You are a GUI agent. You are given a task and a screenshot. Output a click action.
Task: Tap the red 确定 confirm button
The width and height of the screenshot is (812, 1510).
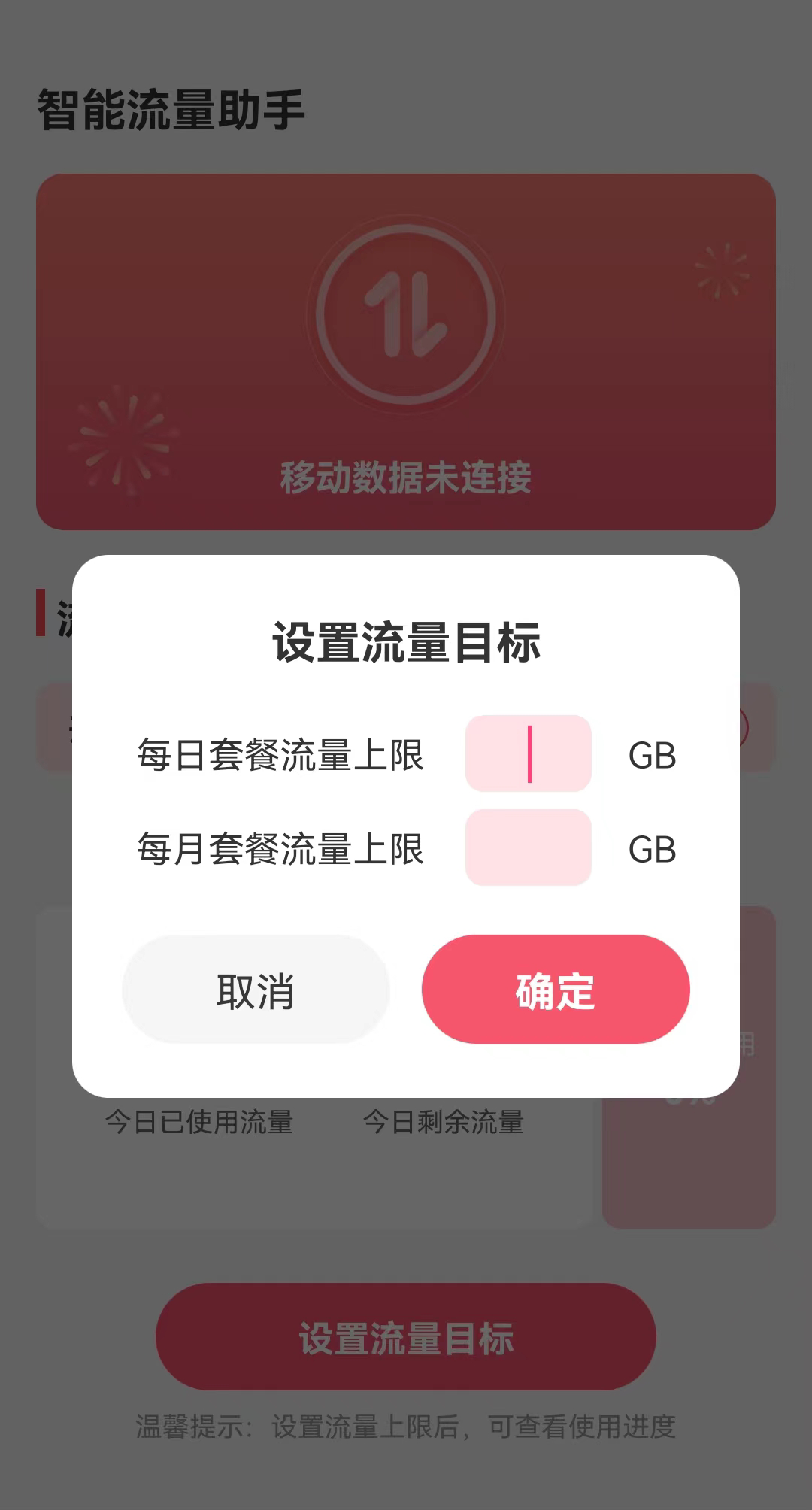[x=555, y=991]
